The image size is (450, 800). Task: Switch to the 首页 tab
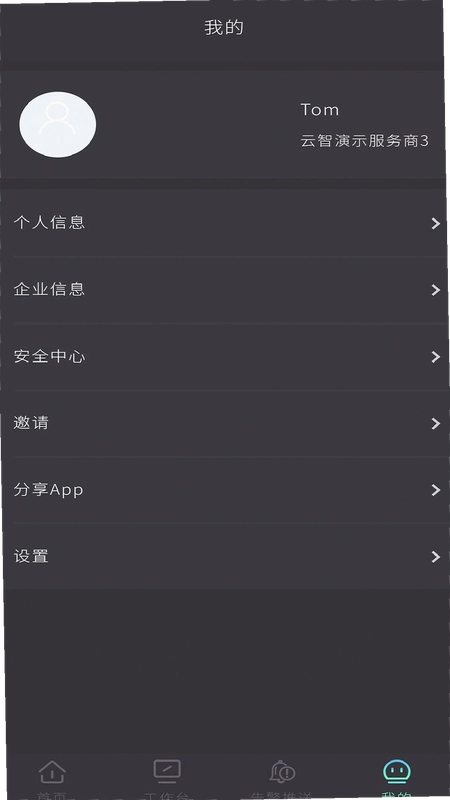(53, 778)
